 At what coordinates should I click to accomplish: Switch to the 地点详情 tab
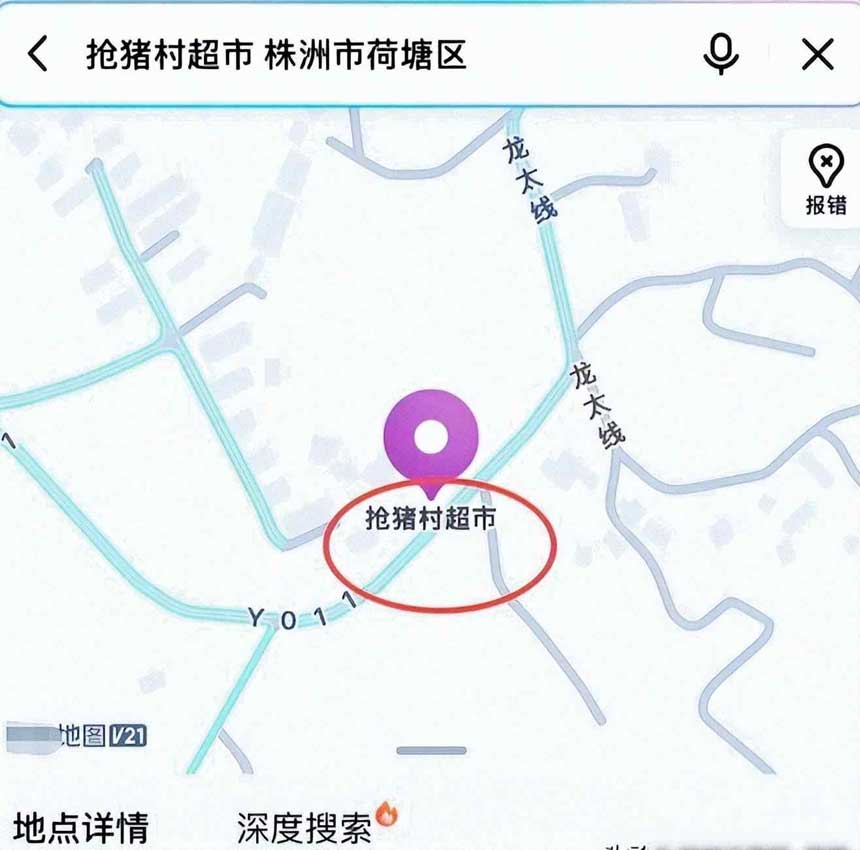coord(81,828)
